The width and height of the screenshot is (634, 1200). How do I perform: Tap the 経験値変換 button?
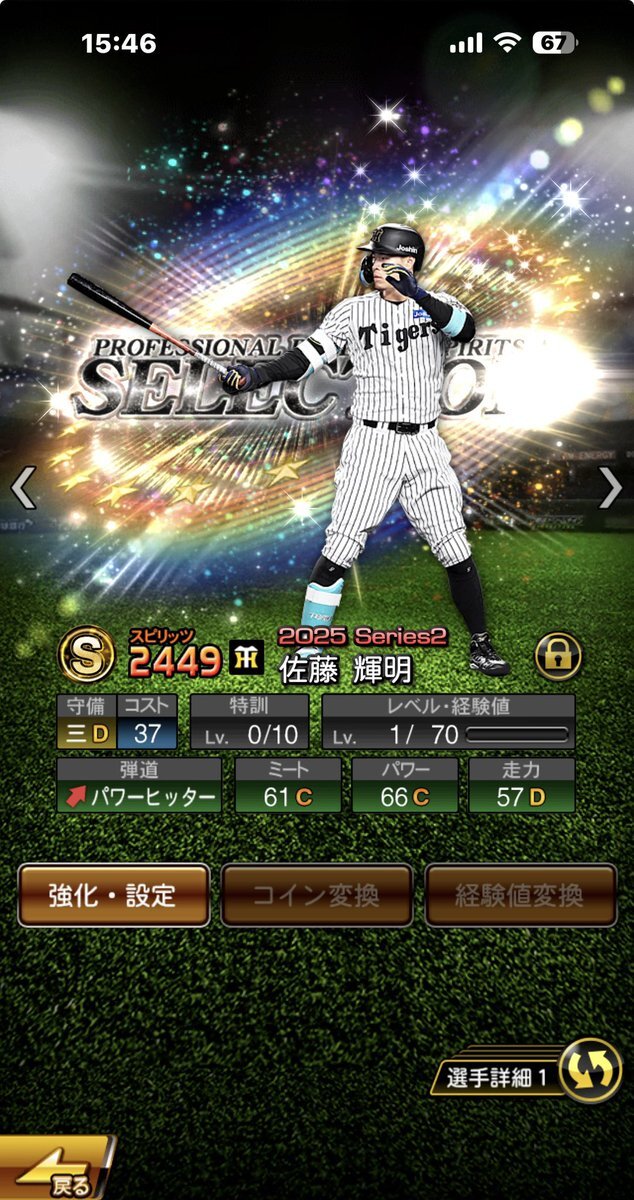click(x=520, y=895)
